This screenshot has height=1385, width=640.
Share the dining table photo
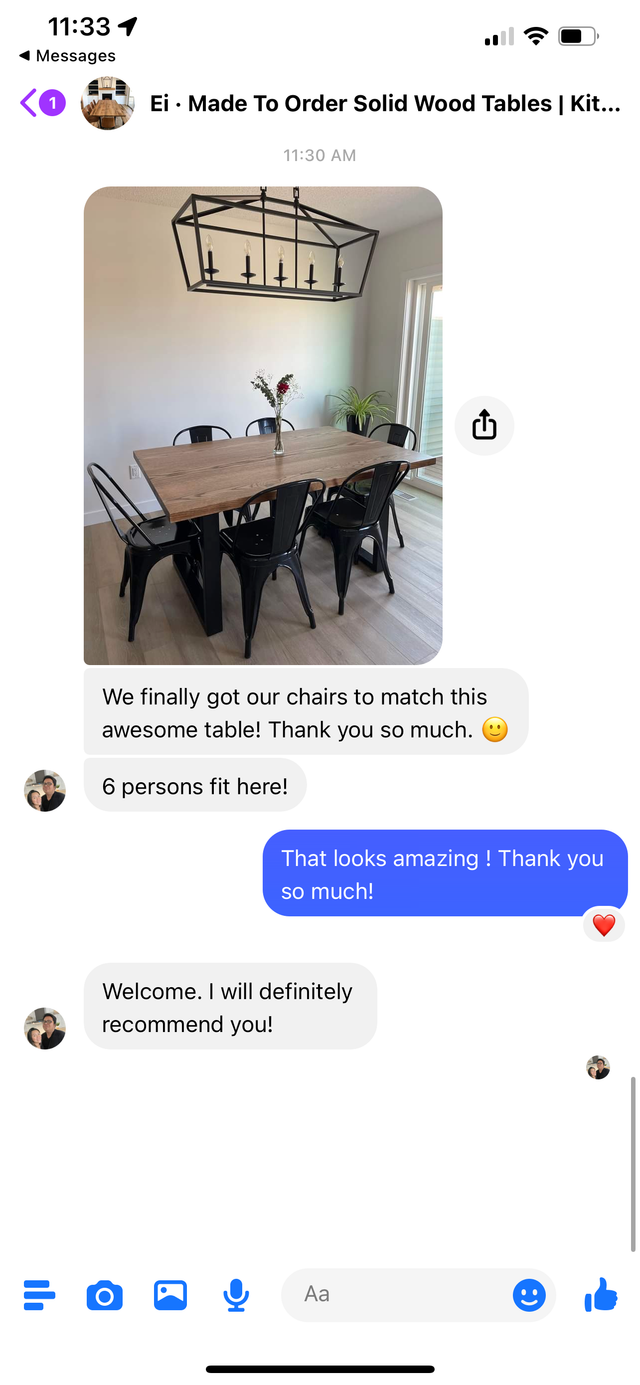point(484,425)
